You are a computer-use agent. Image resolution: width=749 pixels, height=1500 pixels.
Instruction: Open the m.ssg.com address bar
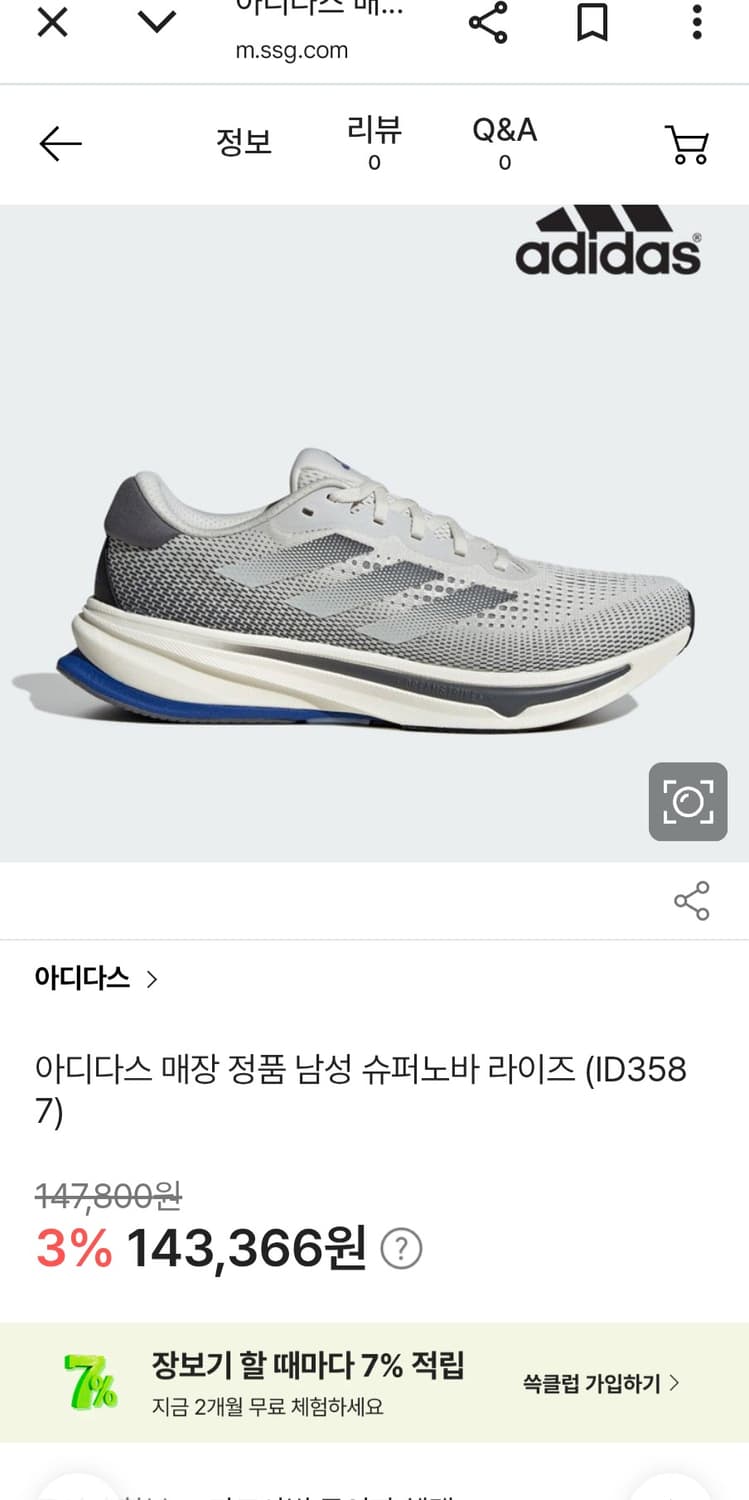click(x=293, y=49)
